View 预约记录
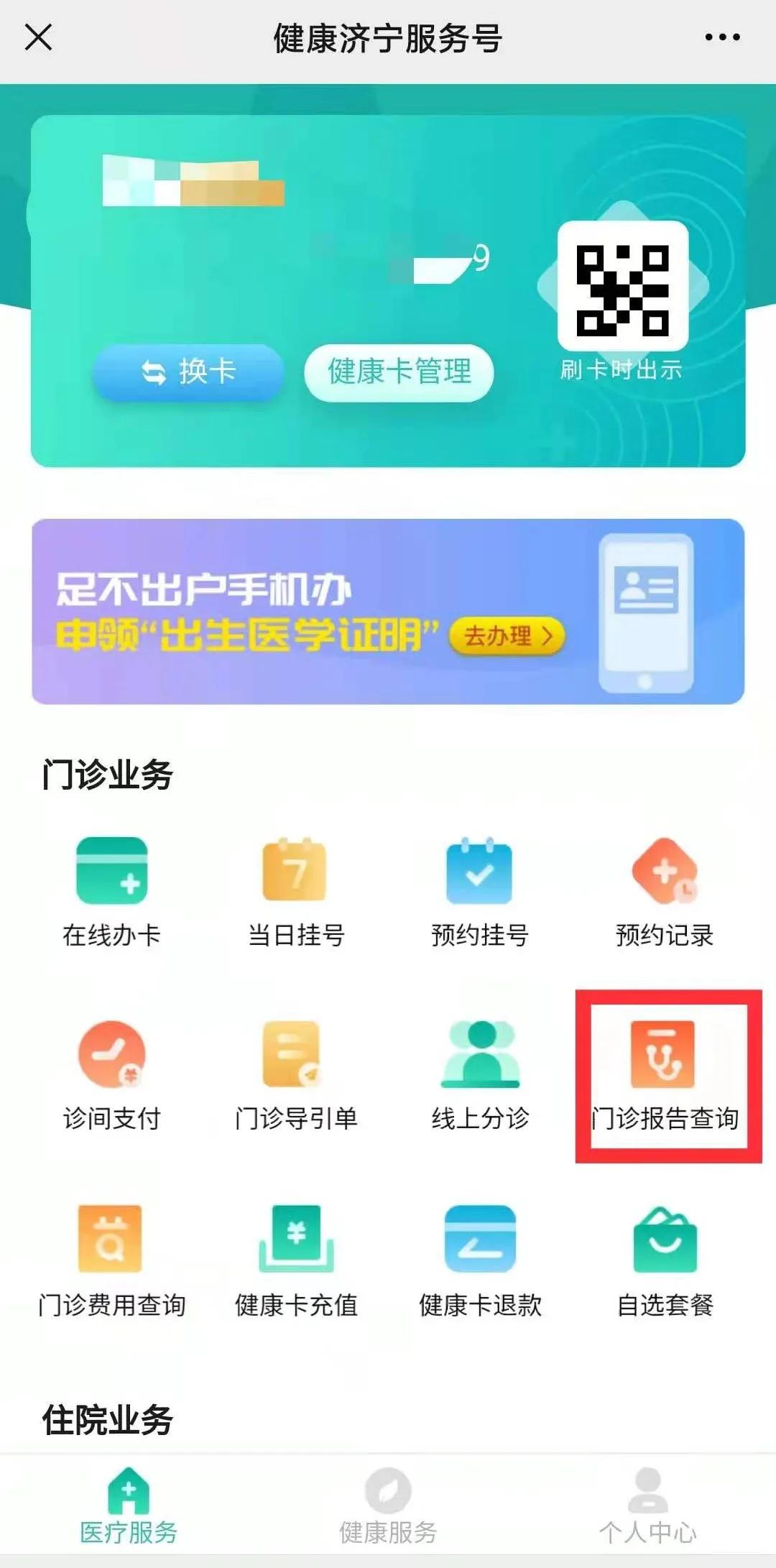776x1568 pixels. pyautogui.click(x=664, y=891)
